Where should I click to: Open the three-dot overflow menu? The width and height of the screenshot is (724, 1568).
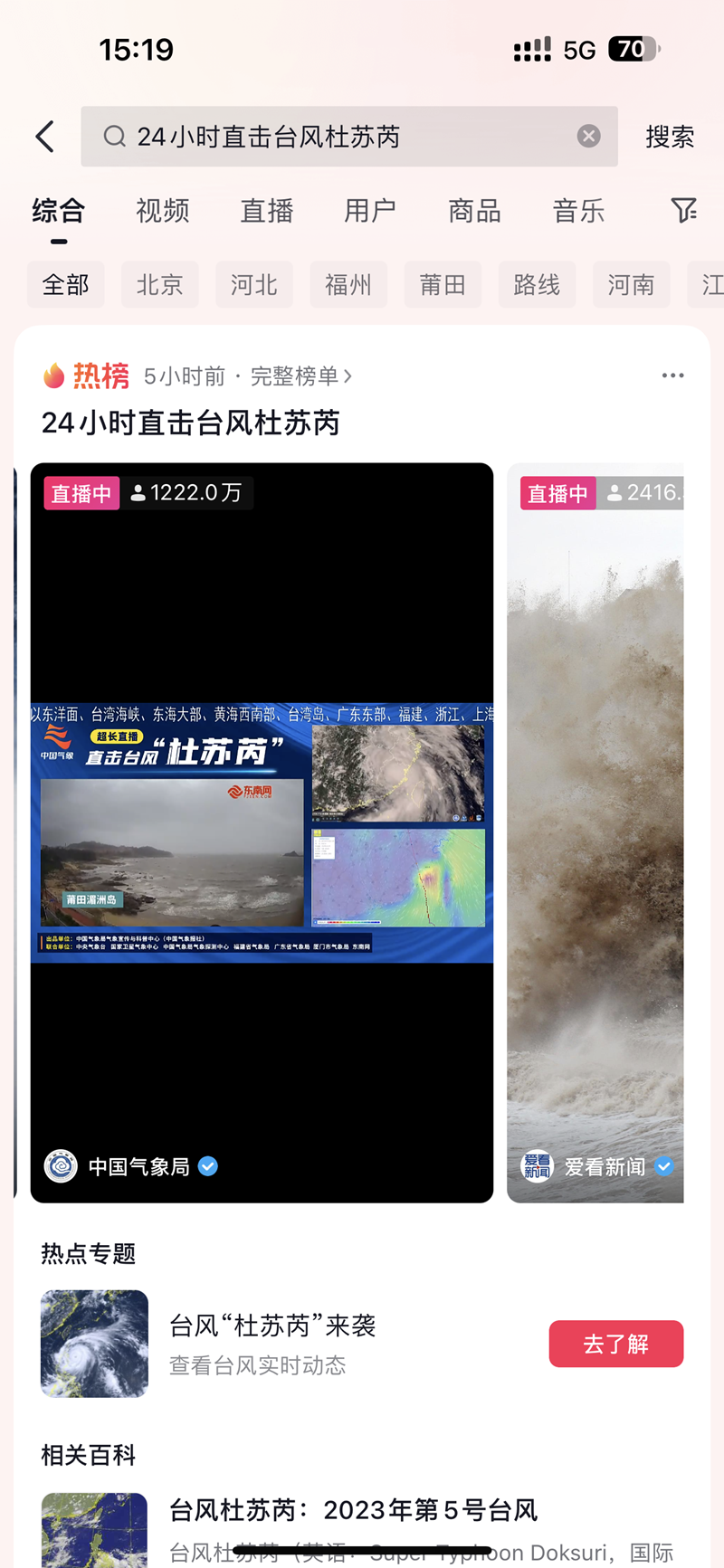pyautogui.click(x=672, y=375)
